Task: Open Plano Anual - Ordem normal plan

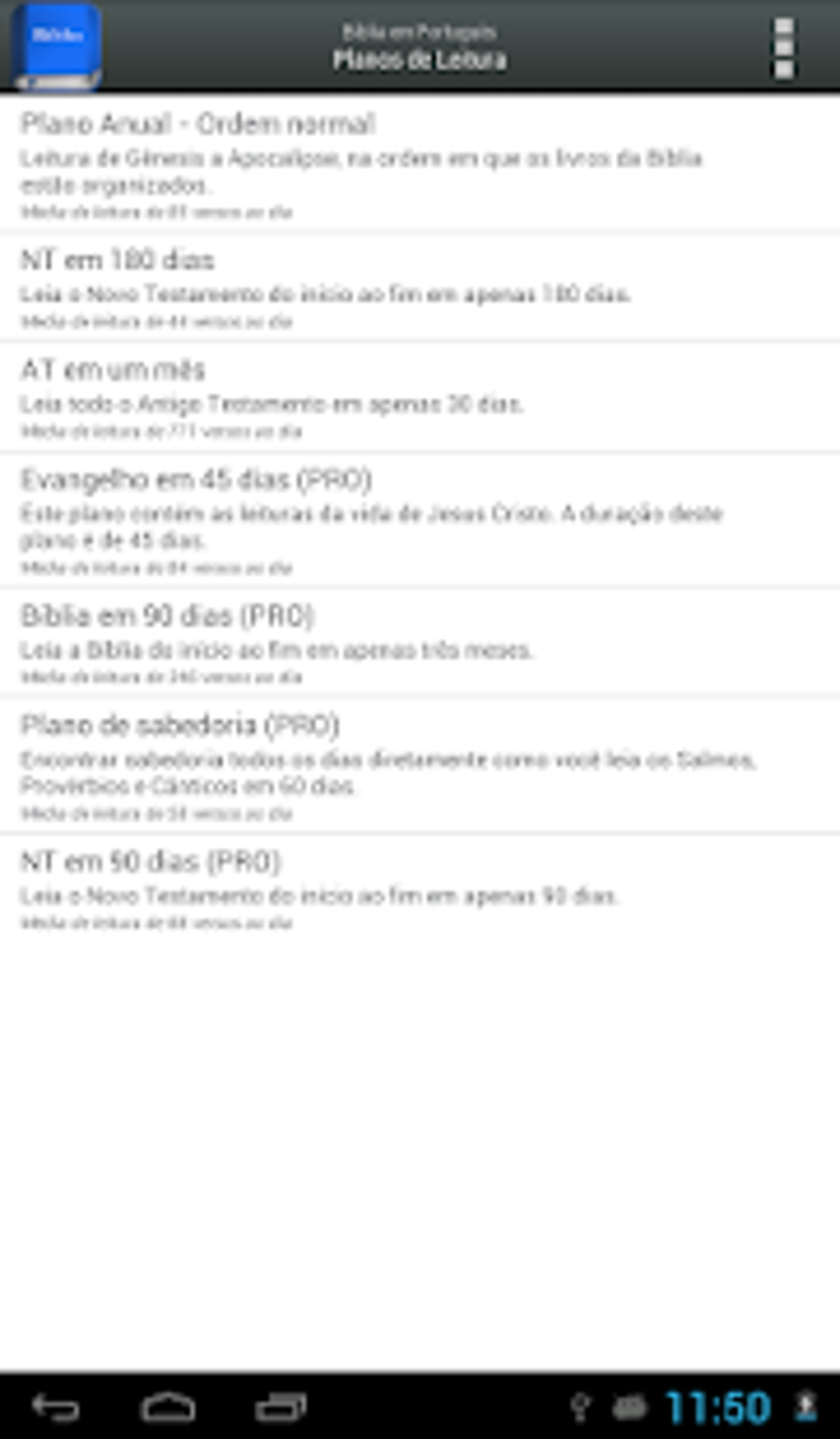Action: [x=420, y=165]
